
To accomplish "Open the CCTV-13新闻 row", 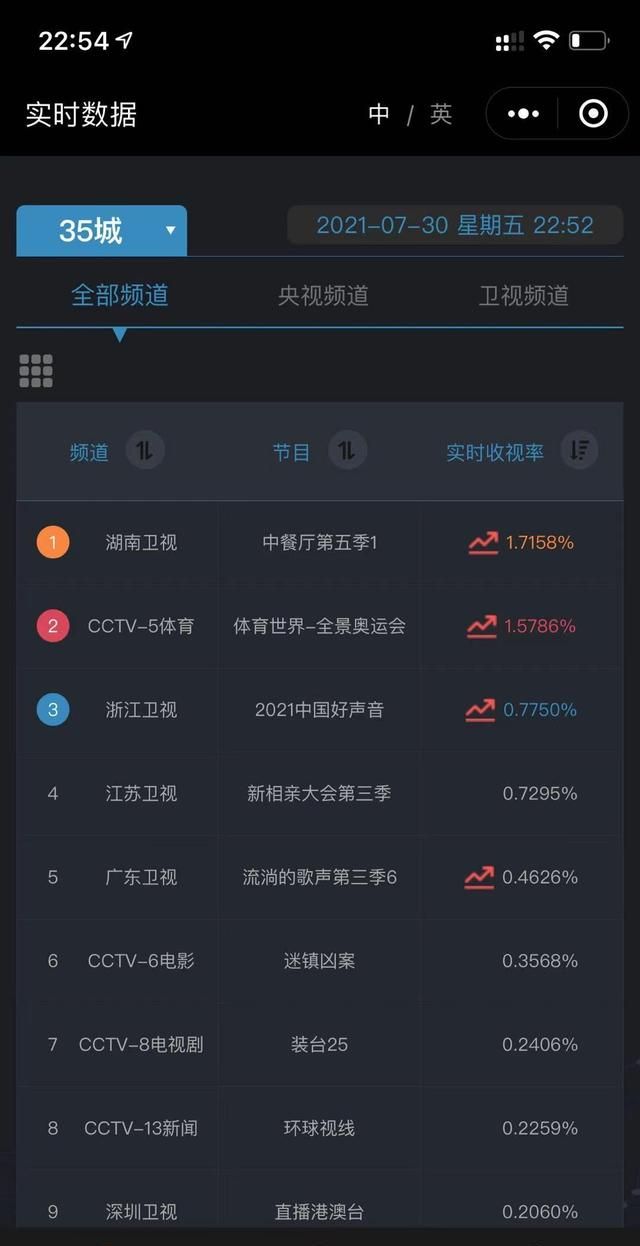I will (x=141, y=1128).
